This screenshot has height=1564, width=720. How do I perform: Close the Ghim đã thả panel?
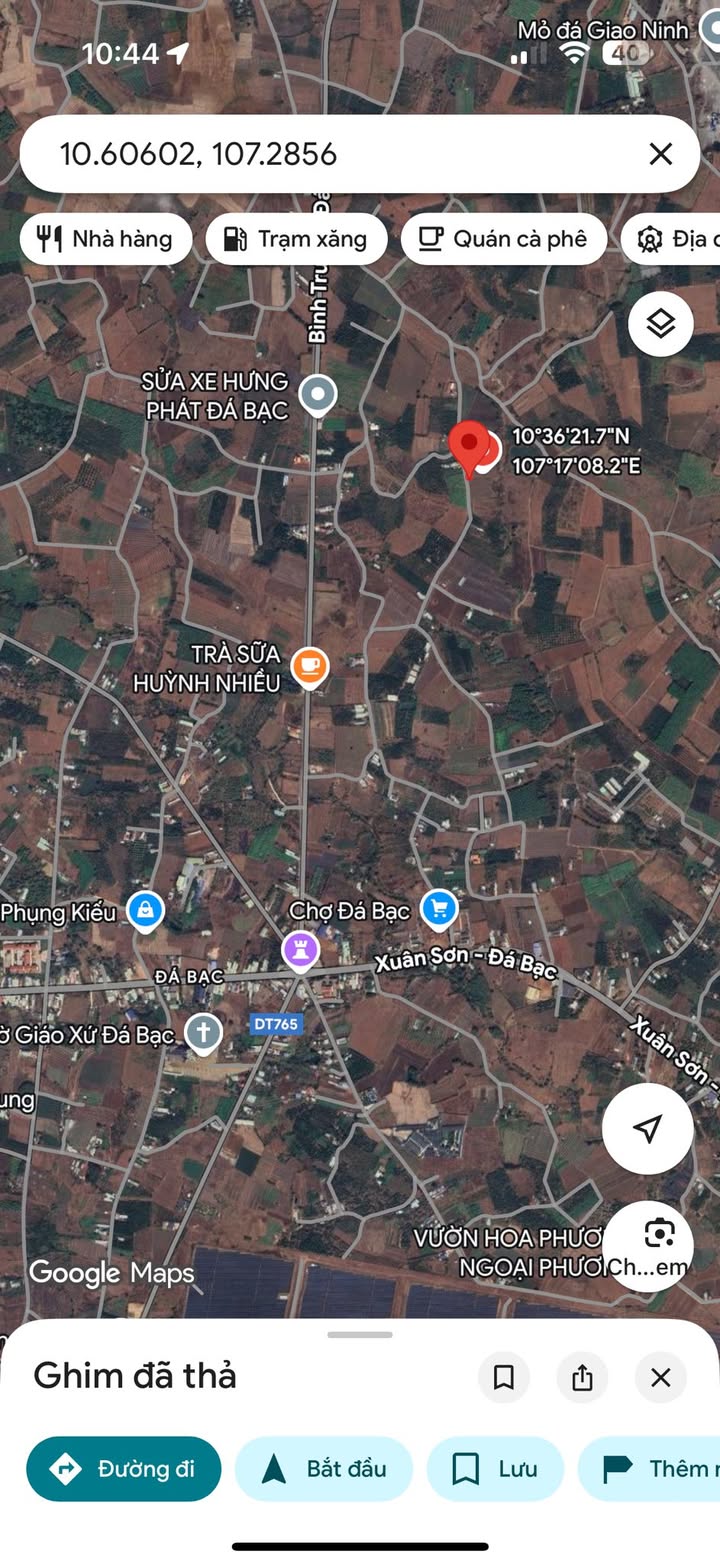(x=660, y=1378)
